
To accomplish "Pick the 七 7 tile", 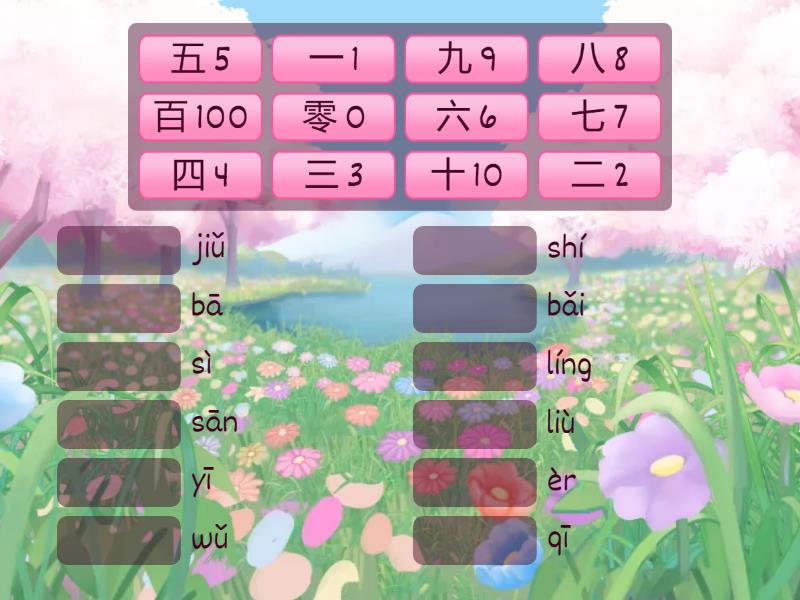I will [x=599, y=117].
